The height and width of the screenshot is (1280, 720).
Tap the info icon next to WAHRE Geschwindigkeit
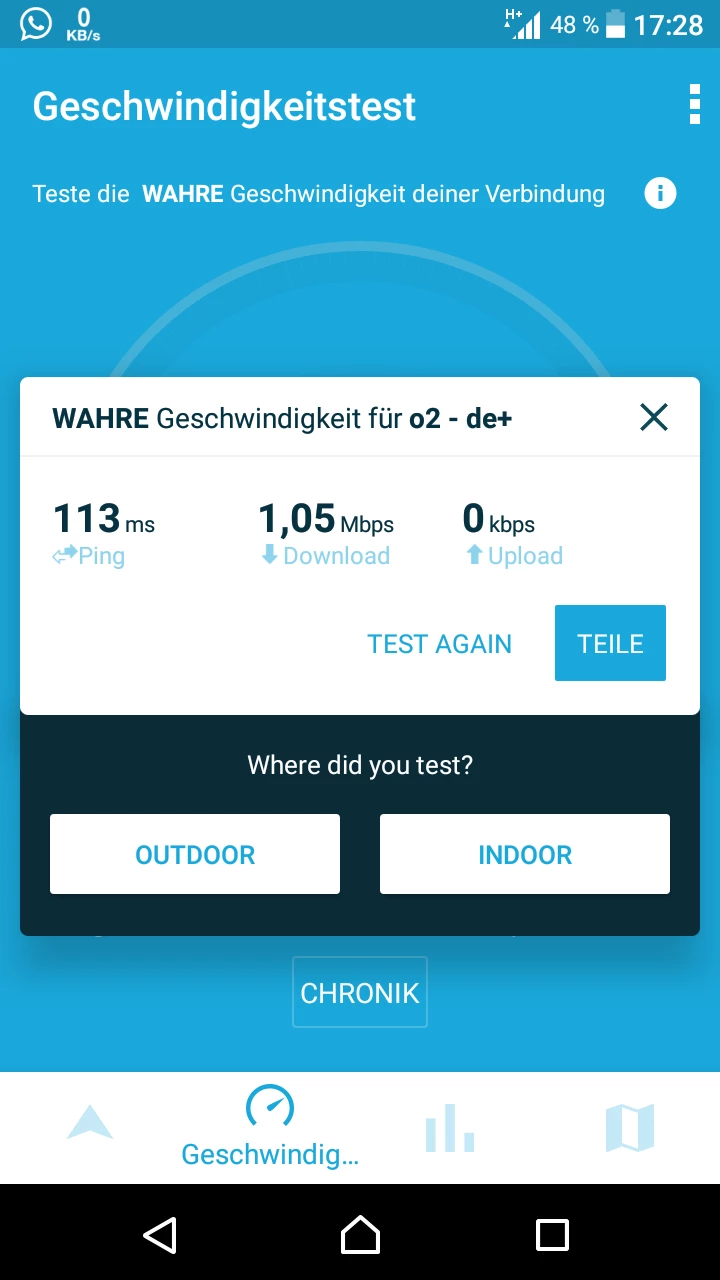[x=660, y=193]
